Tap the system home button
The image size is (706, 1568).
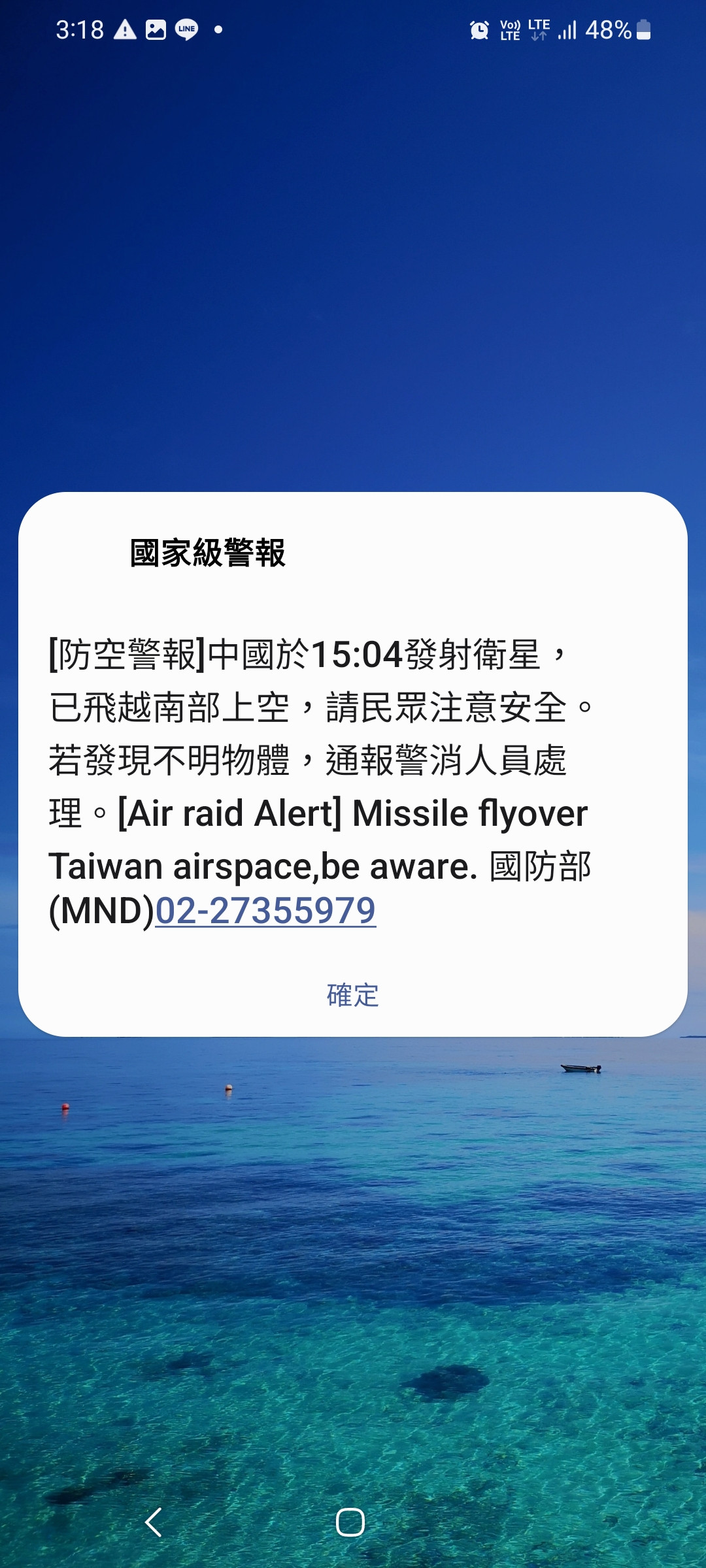pyautogui.click(x=350, y=1522)
